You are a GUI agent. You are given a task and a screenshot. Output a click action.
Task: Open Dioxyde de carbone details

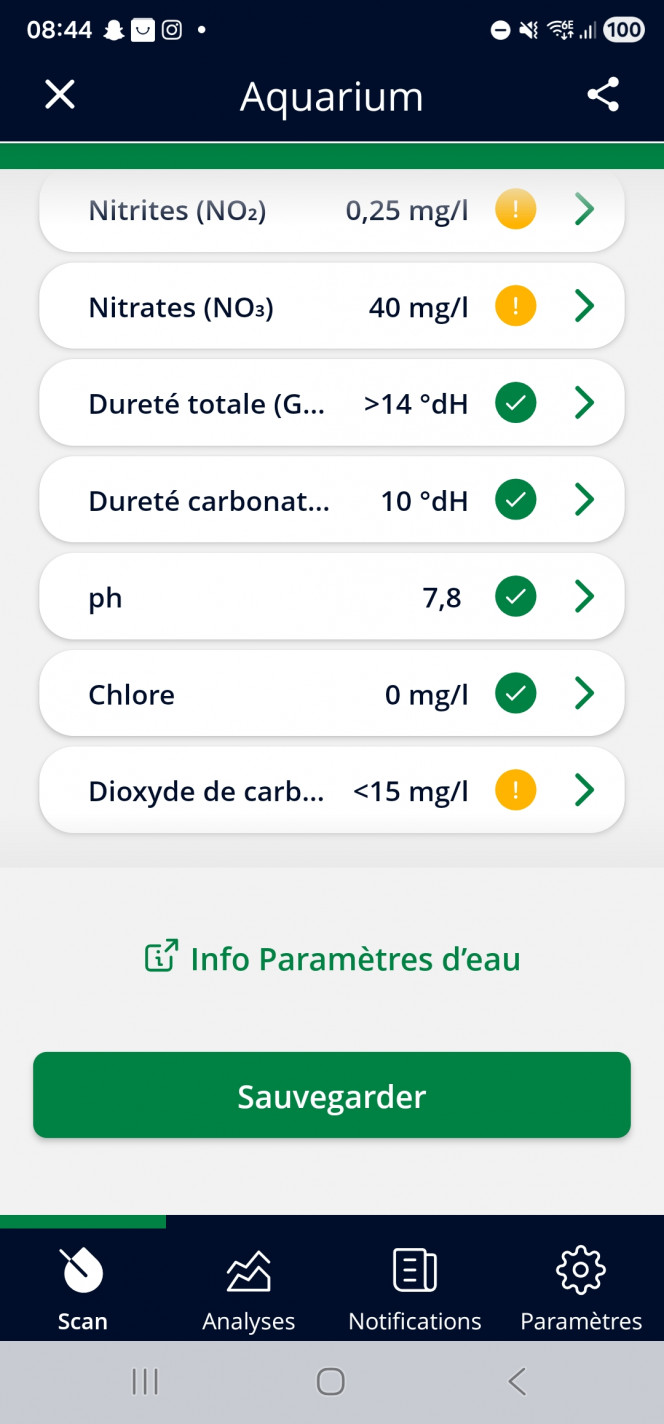(x=331, y=791)
